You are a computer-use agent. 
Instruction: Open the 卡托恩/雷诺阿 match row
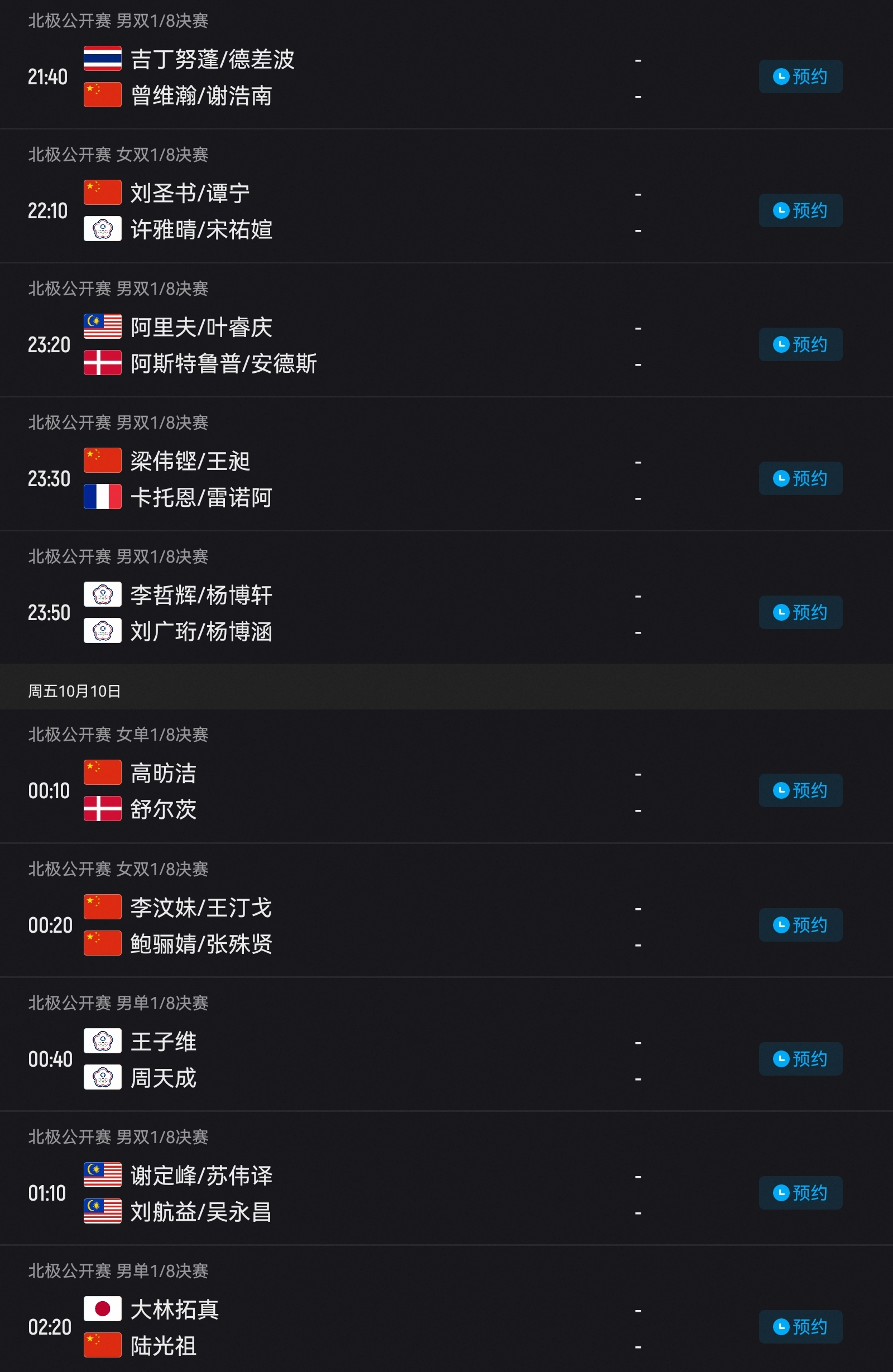point(201,497)
